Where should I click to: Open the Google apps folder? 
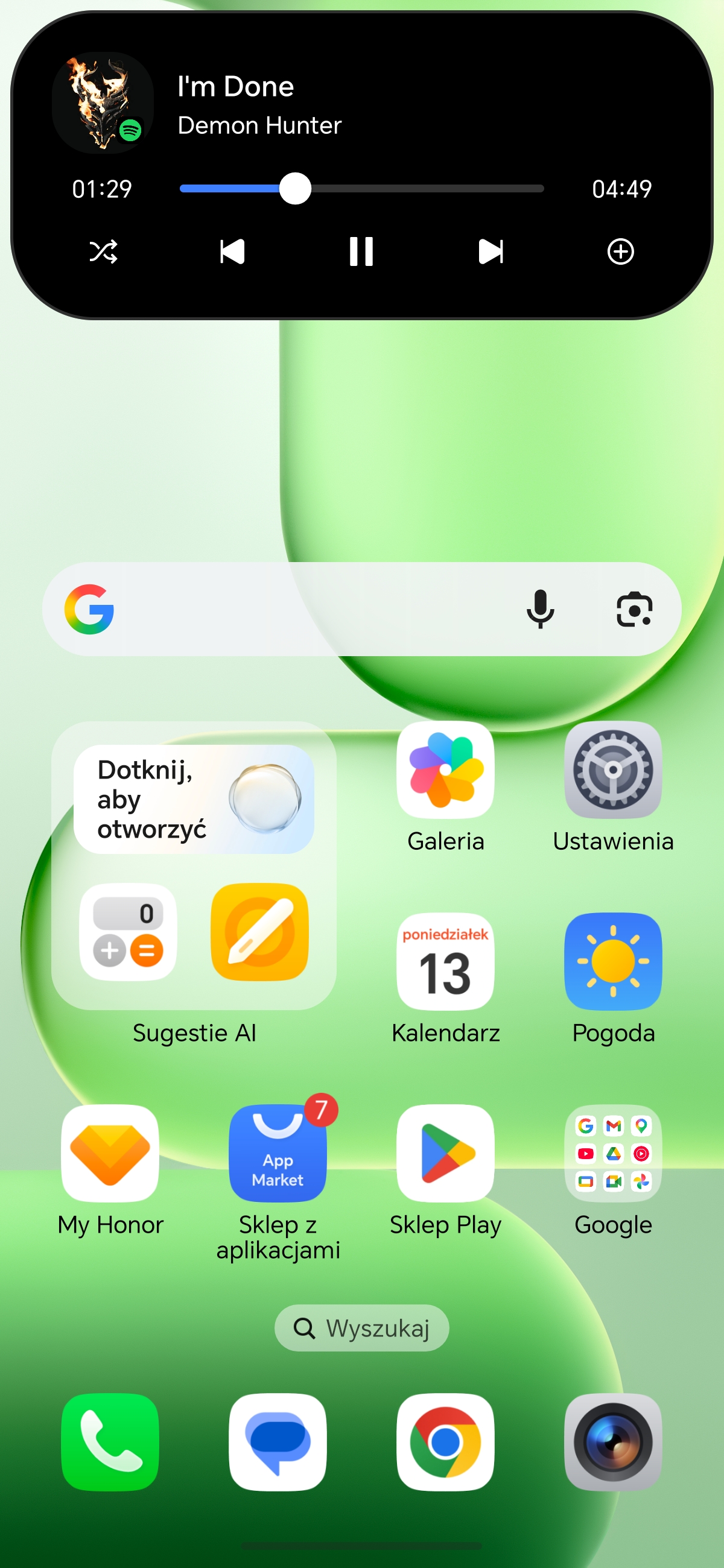click(x=612, y=1154)
